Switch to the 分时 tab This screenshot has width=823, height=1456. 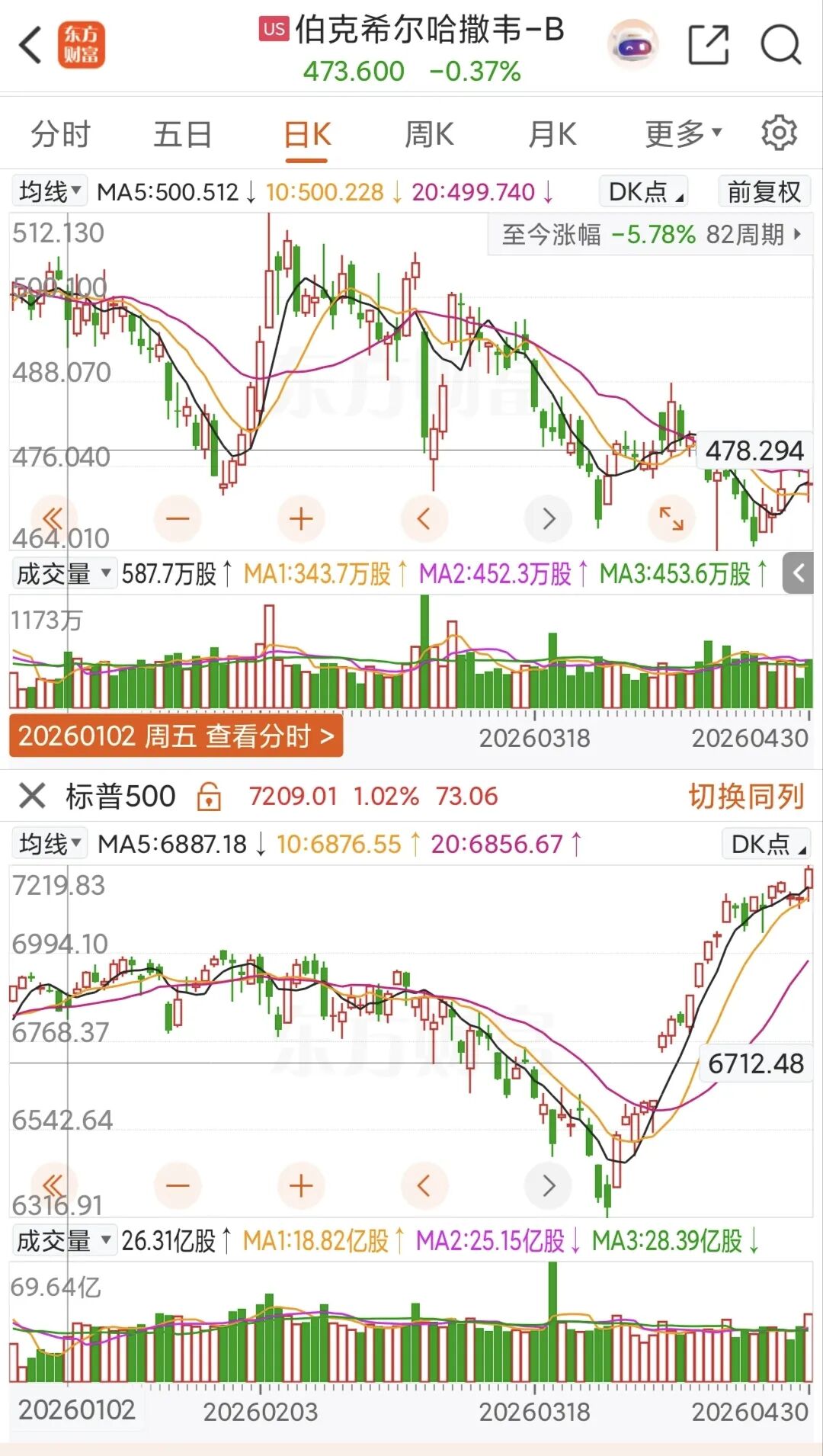61,134
